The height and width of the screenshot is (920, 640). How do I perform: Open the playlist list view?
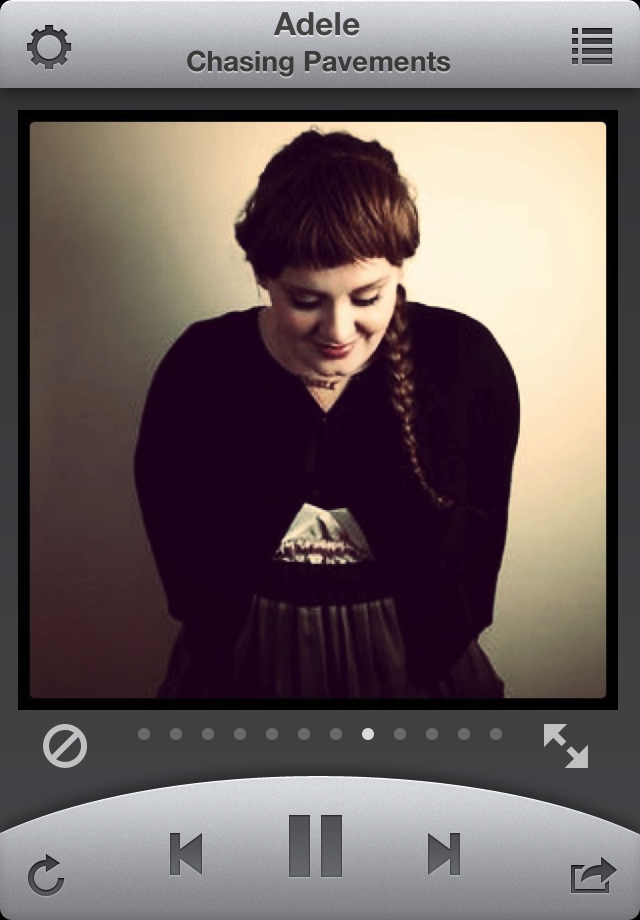pyautogui.click(x=591, y=46)
